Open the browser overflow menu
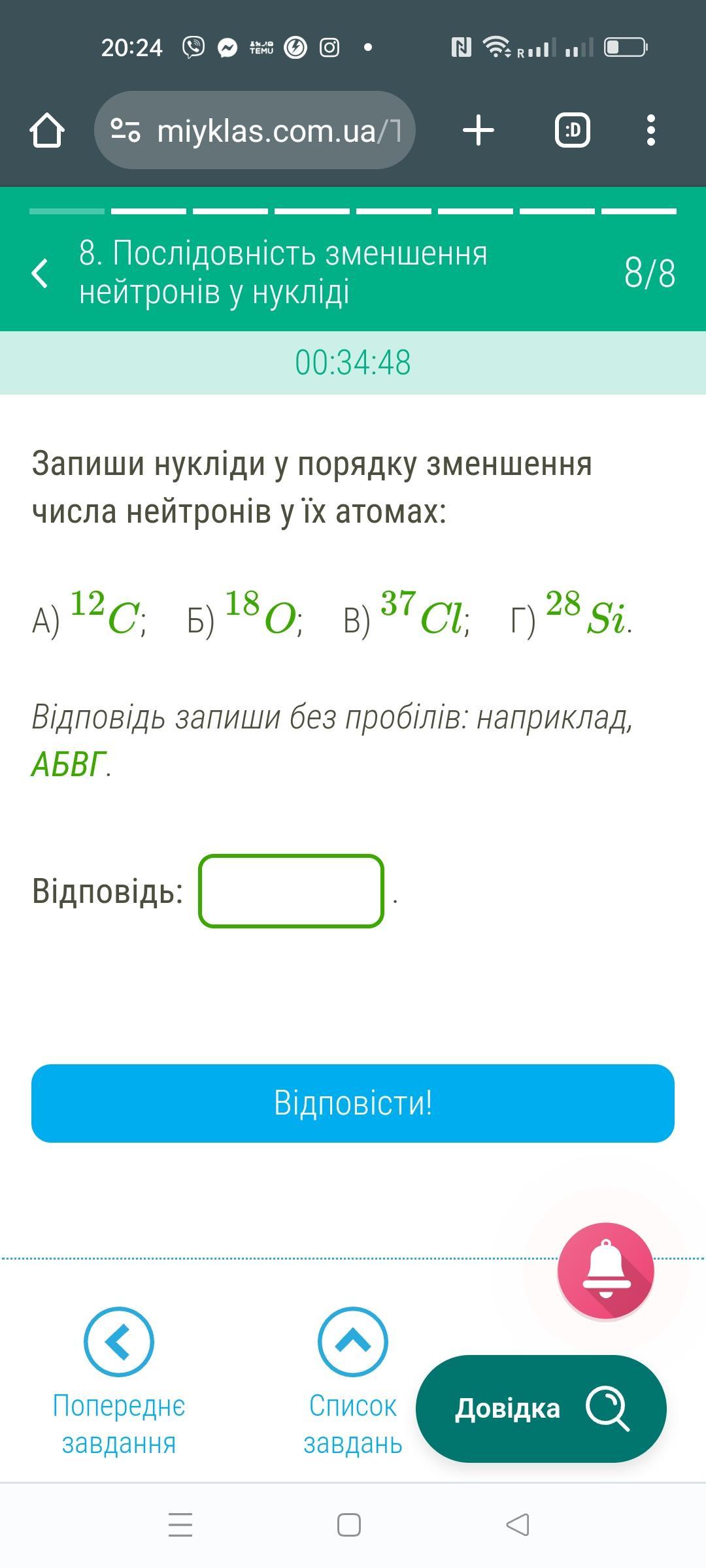The width and height of the screenshot is (706, 1568). click(650, 130)
